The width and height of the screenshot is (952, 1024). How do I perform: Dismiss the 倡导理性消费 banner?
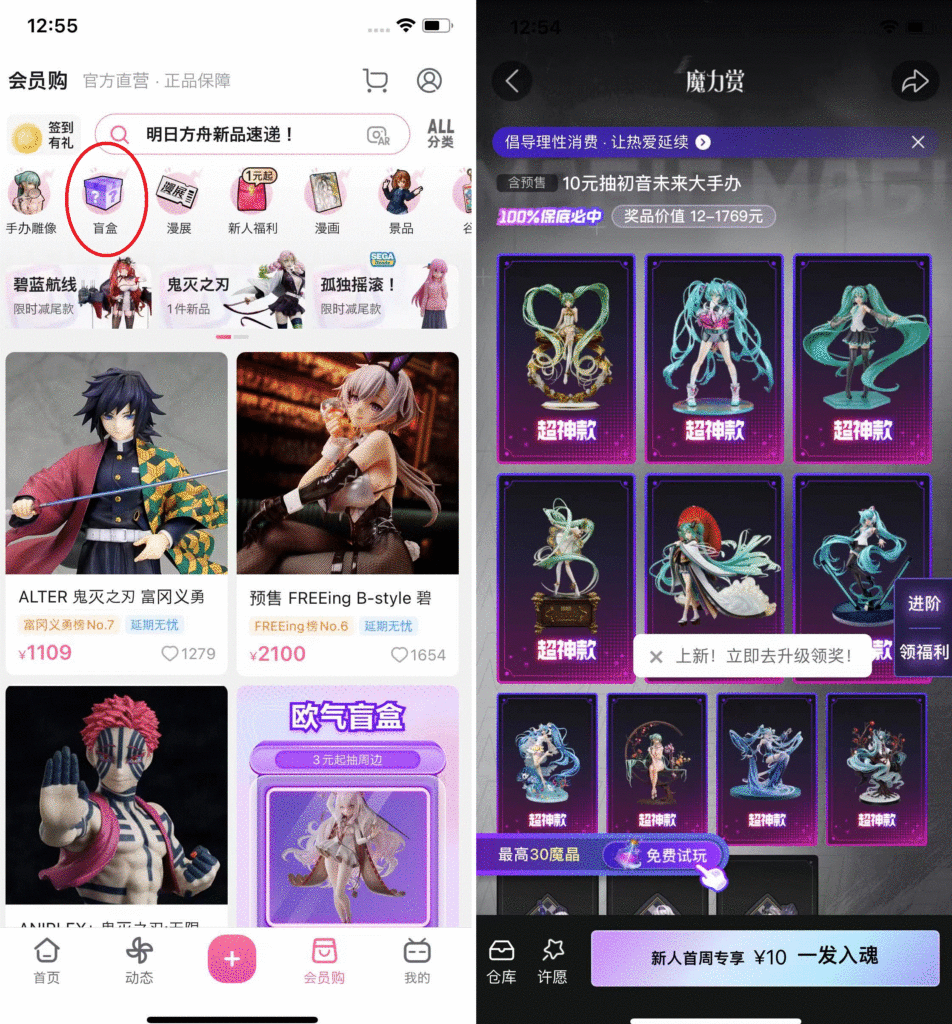pyautogui.click(x=918, y=142)
